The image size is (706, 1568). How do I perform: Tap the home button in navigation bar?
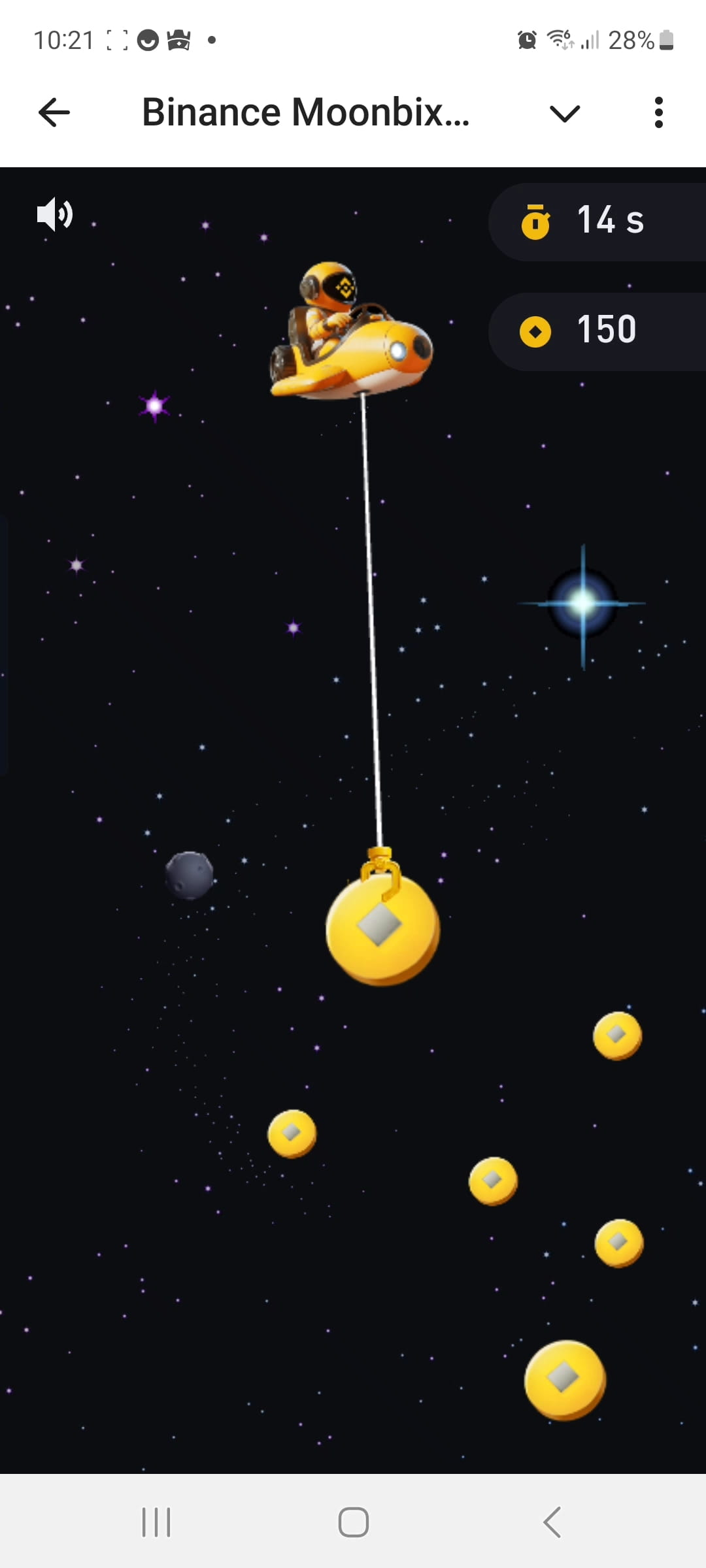click(353, 1521)
